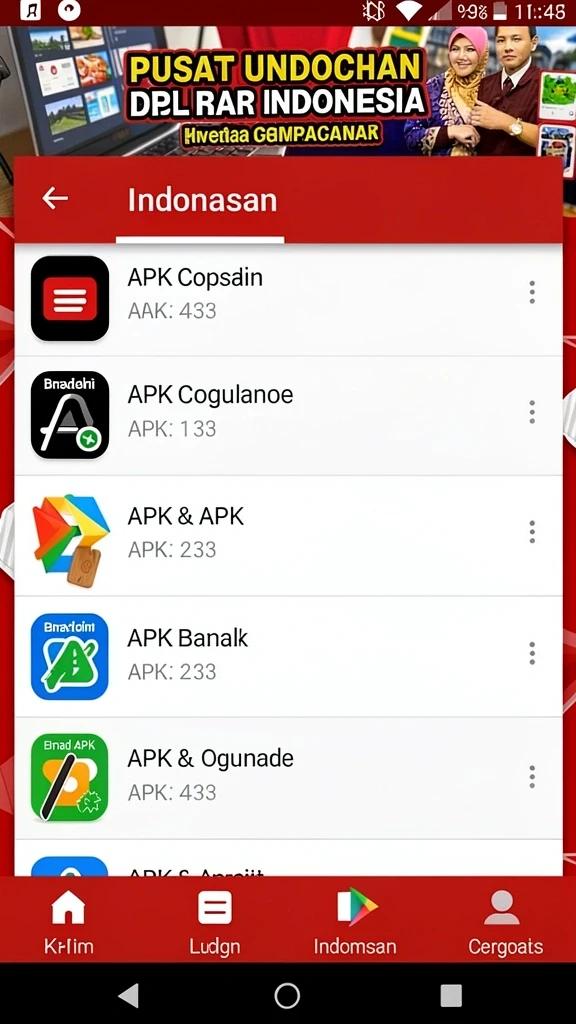This screenshot has height=1024, width=576.
Task: Tap three-dot menu beside APK & APK
Action: [532, 532]
